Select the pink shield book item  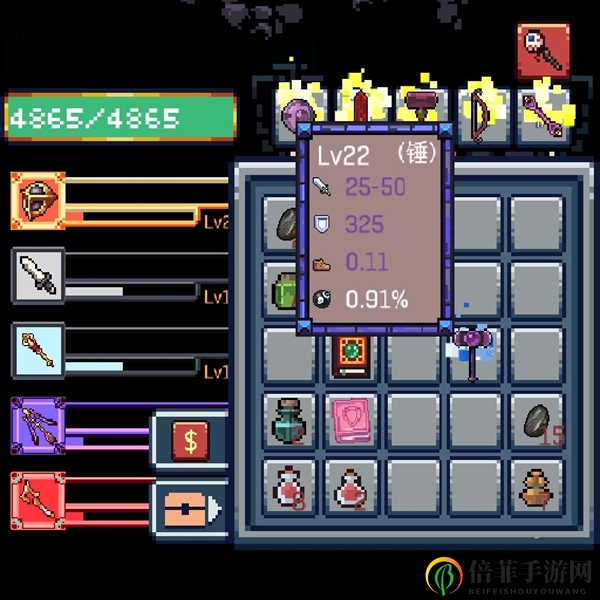(351, 419)
